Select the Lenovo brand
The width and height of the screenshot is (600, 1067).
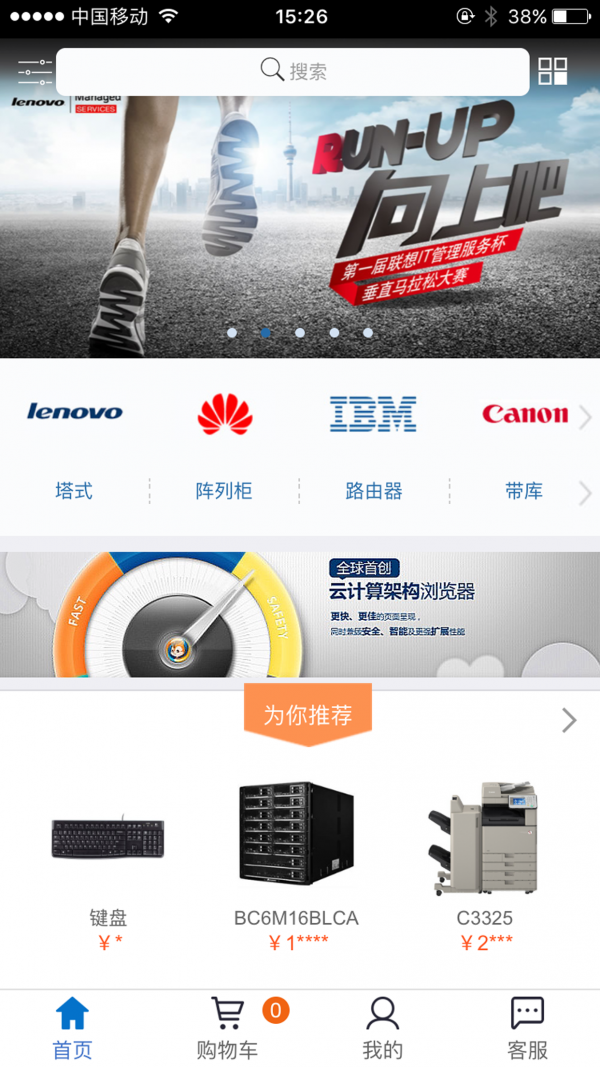point(74,412)
